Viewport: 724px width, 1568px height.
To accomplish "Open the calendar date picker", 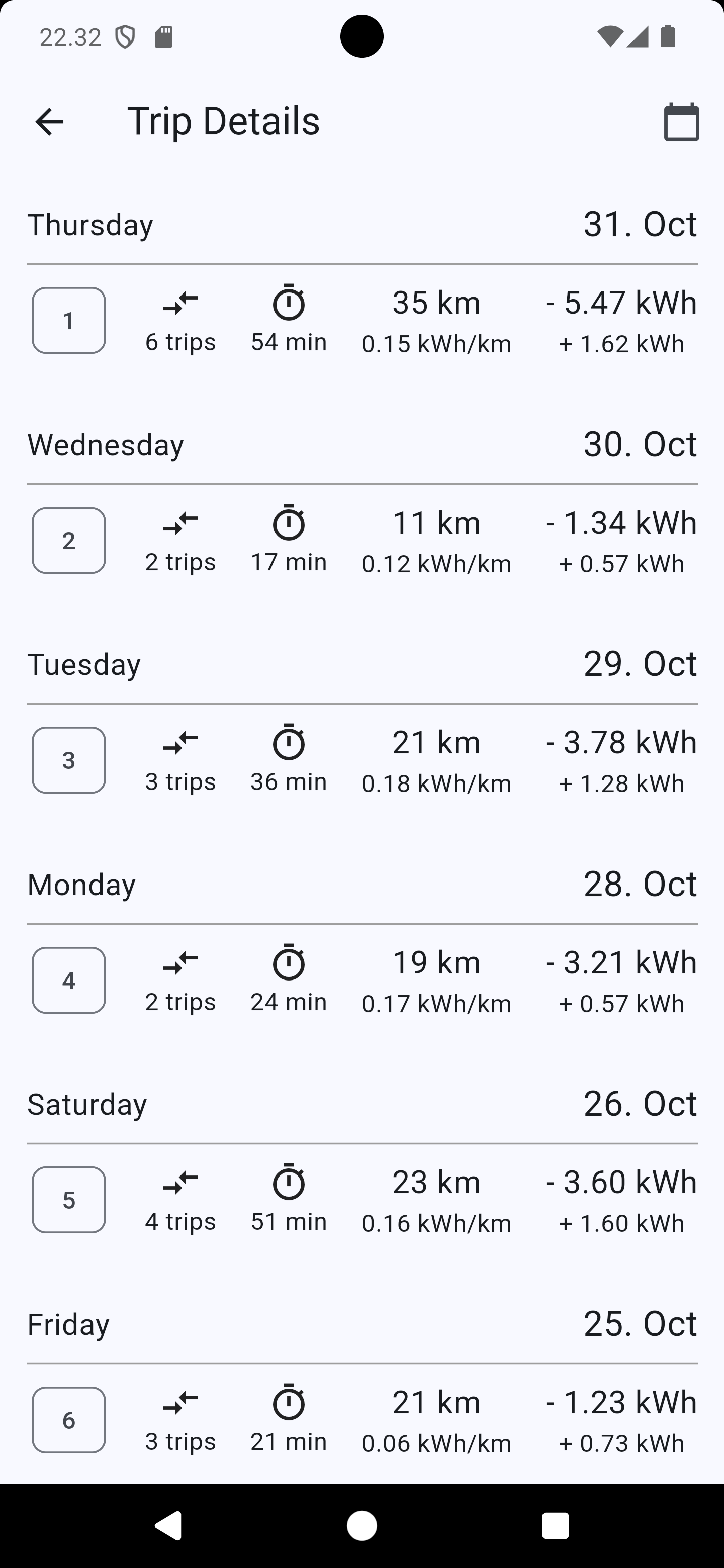I will tap(681, 122).
